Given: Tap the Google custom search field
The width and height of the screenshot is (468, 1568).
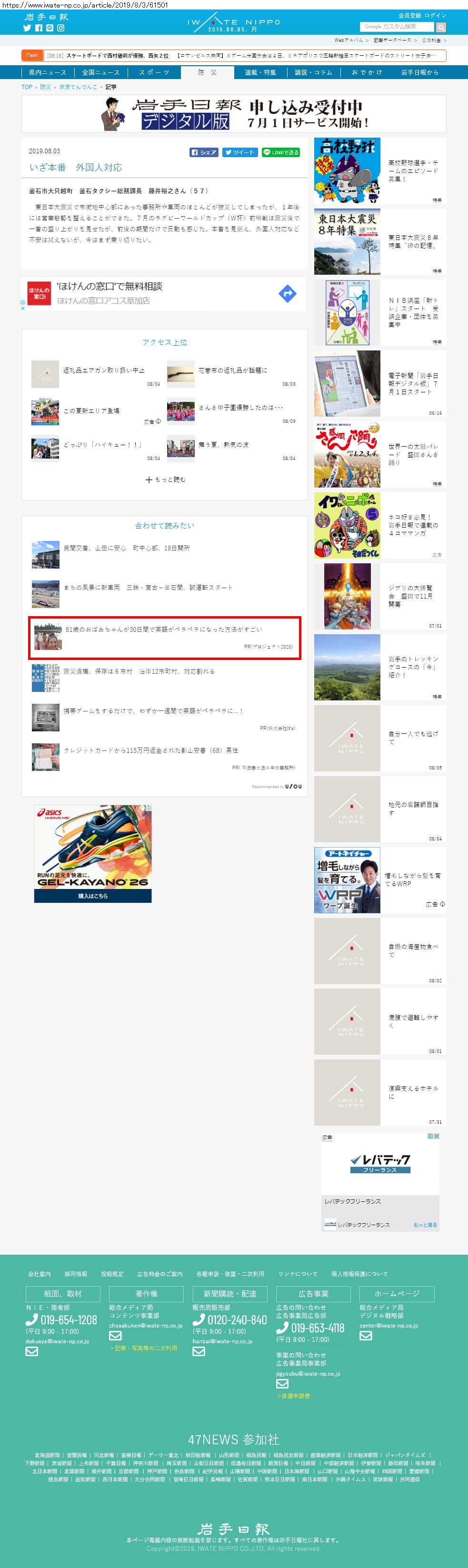Looking at the screenshot, I should click(396, 27).
